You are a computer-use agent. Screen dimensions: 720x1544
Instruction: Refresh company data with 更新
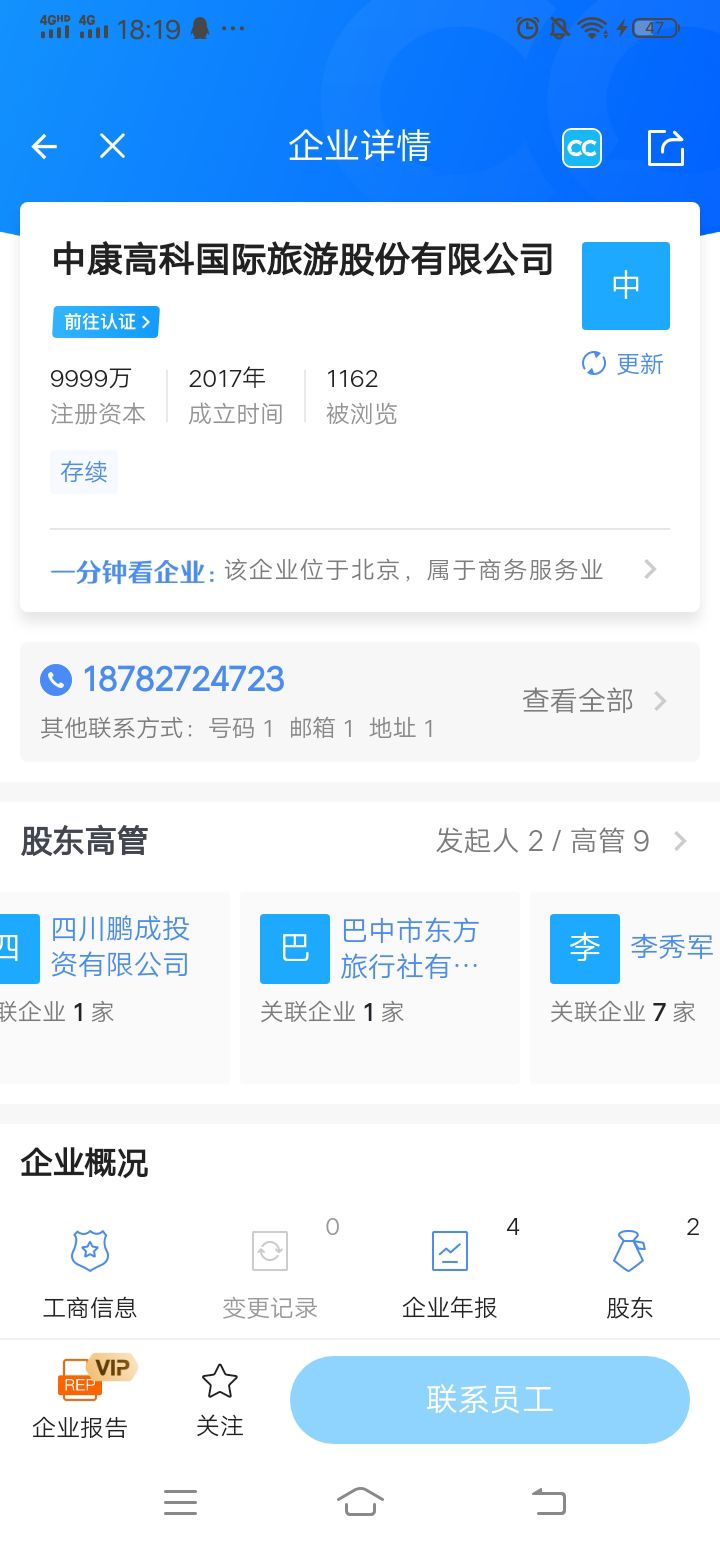coord(623,364)
